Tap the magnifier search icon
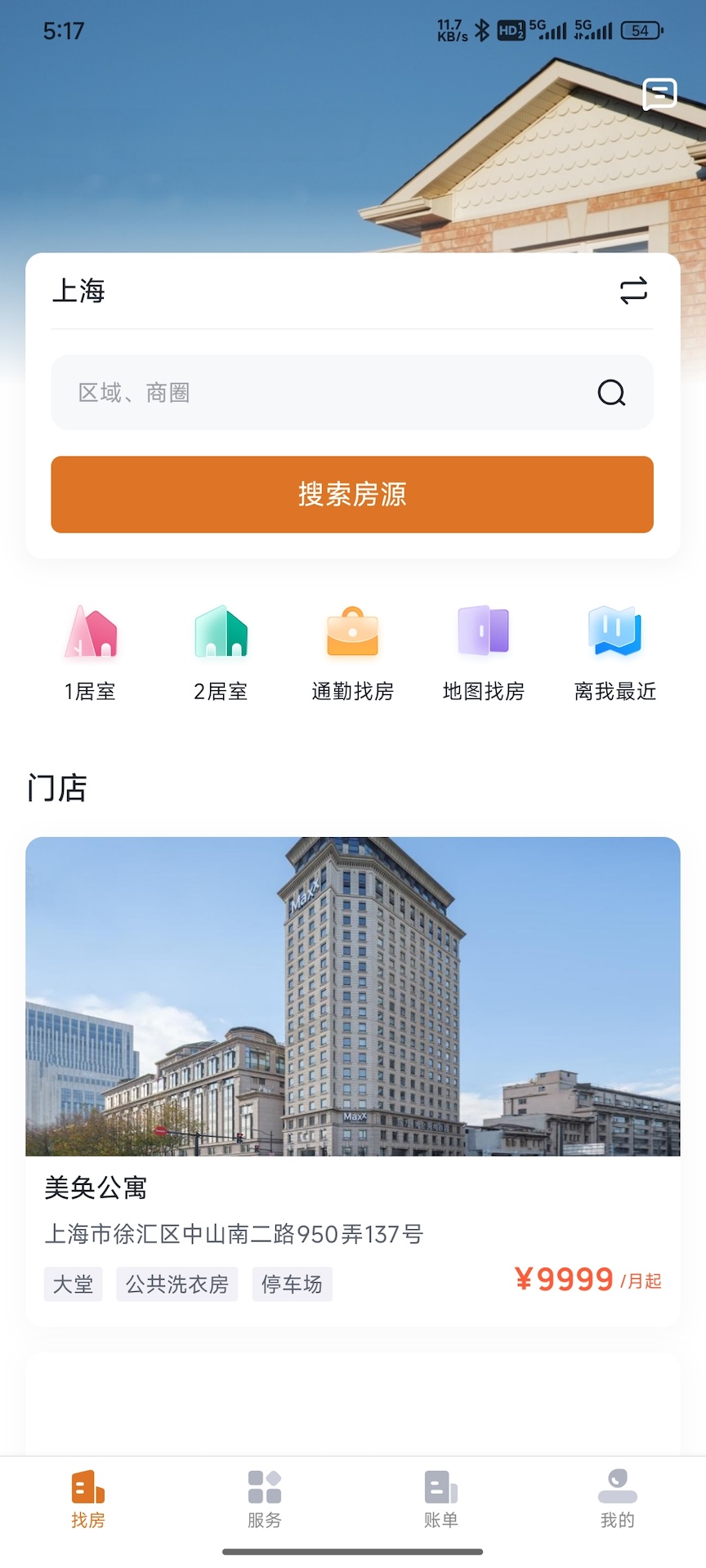Screen dimensions: 706x1568 point(610,393)
